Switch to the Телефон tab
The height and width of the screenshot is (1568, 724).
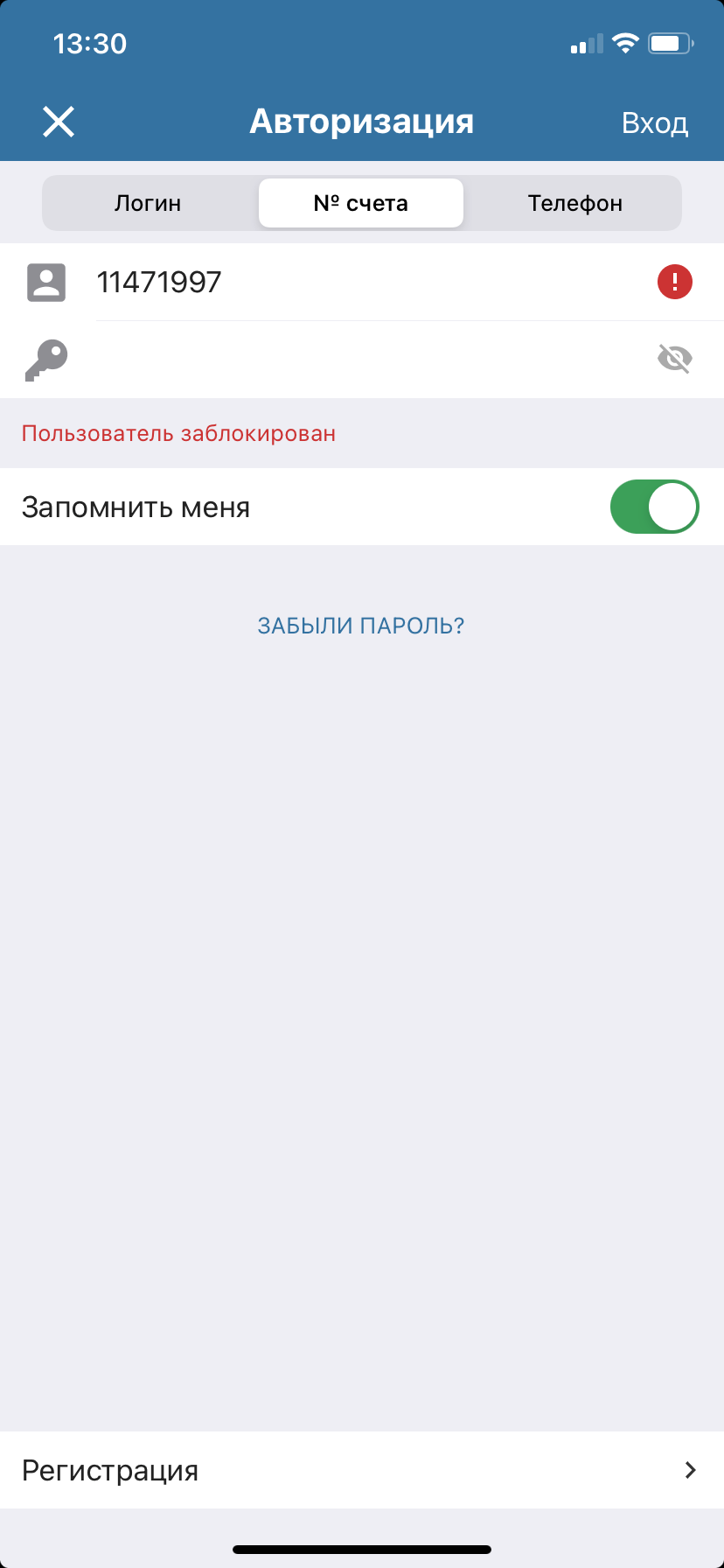[x=574, y=203]
